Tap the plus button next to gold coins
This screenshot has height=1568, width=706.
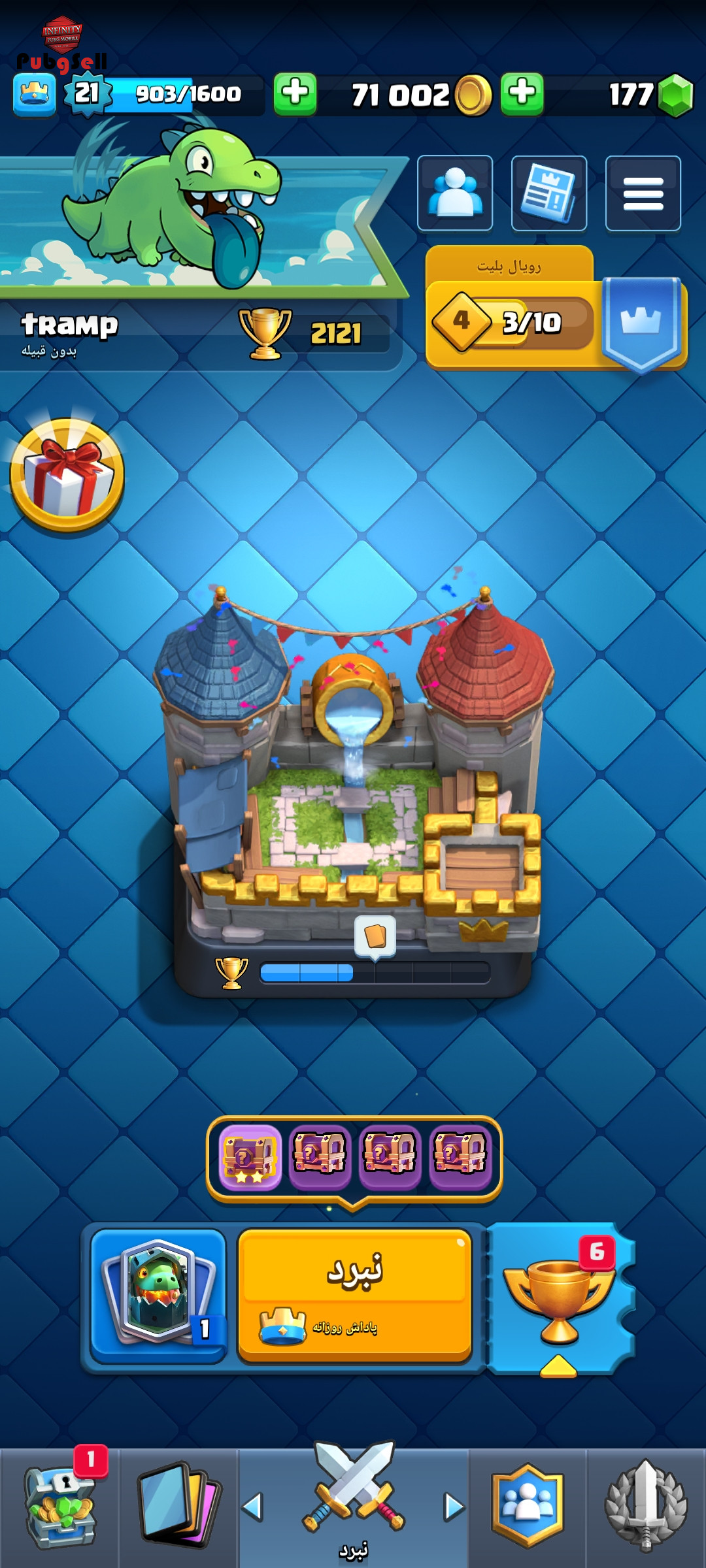click(x=295, y=93)
